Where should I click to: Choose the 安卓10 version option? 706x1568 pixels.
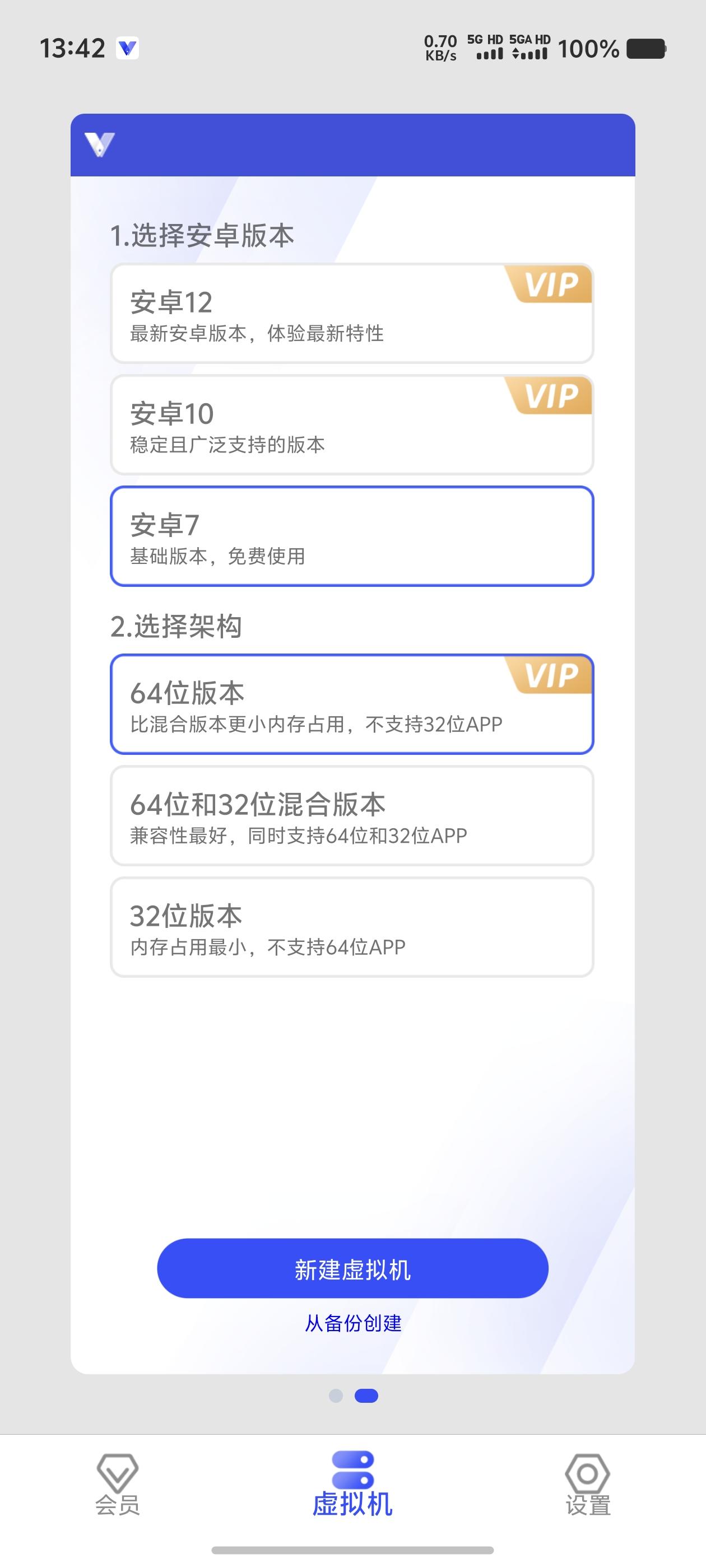point(351,425)
